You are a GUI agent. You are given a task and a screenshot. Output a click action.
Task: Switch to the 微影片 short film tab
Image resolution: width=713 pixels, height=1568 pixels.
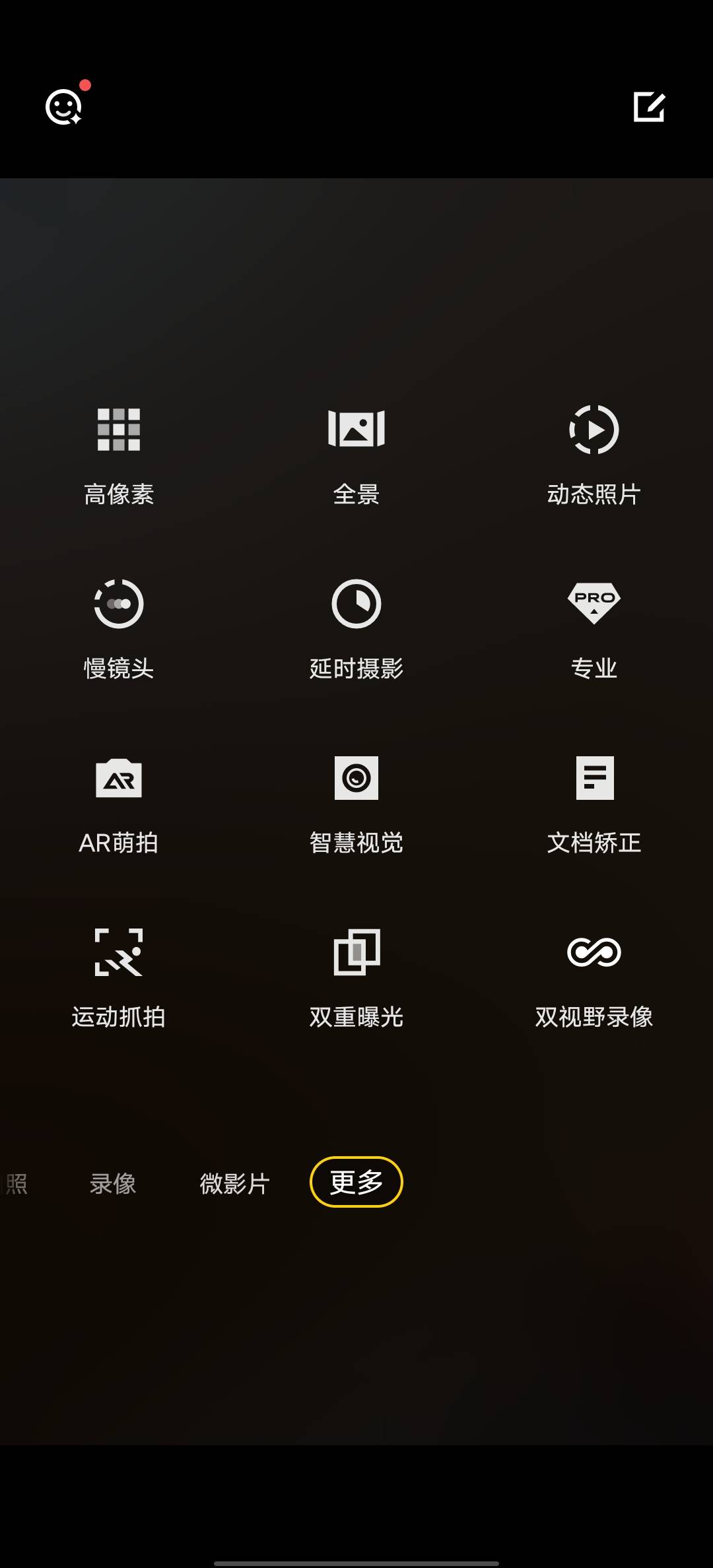pos(235,1183)
